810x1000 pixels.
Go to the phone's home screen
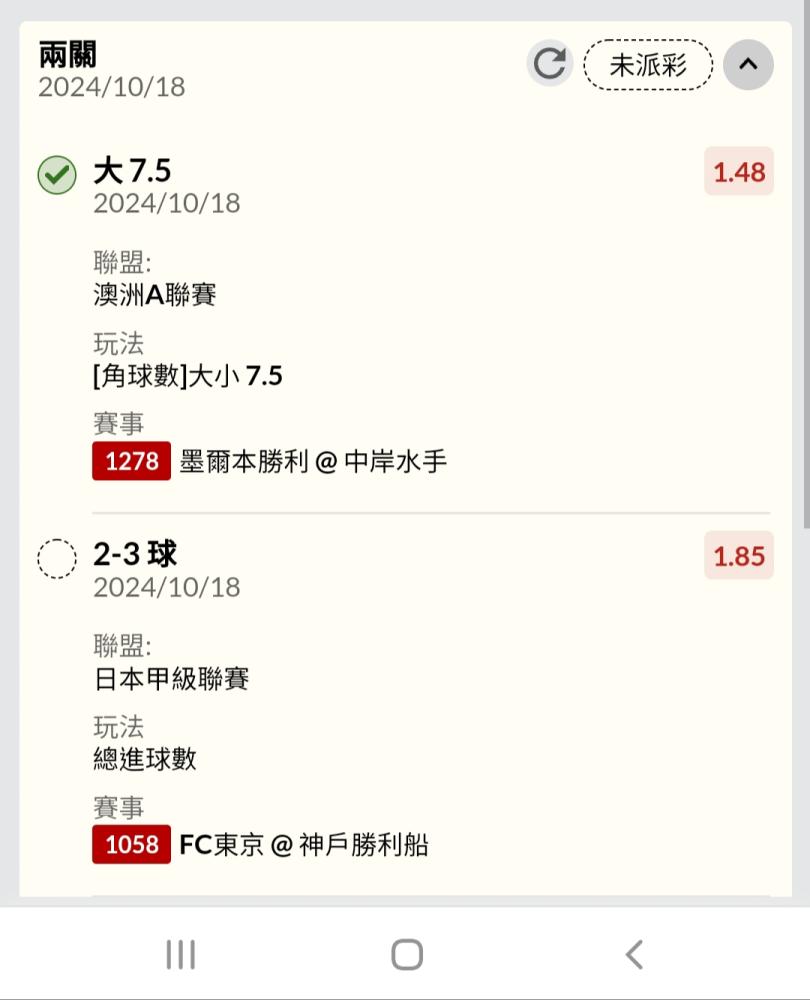(406, 954)
